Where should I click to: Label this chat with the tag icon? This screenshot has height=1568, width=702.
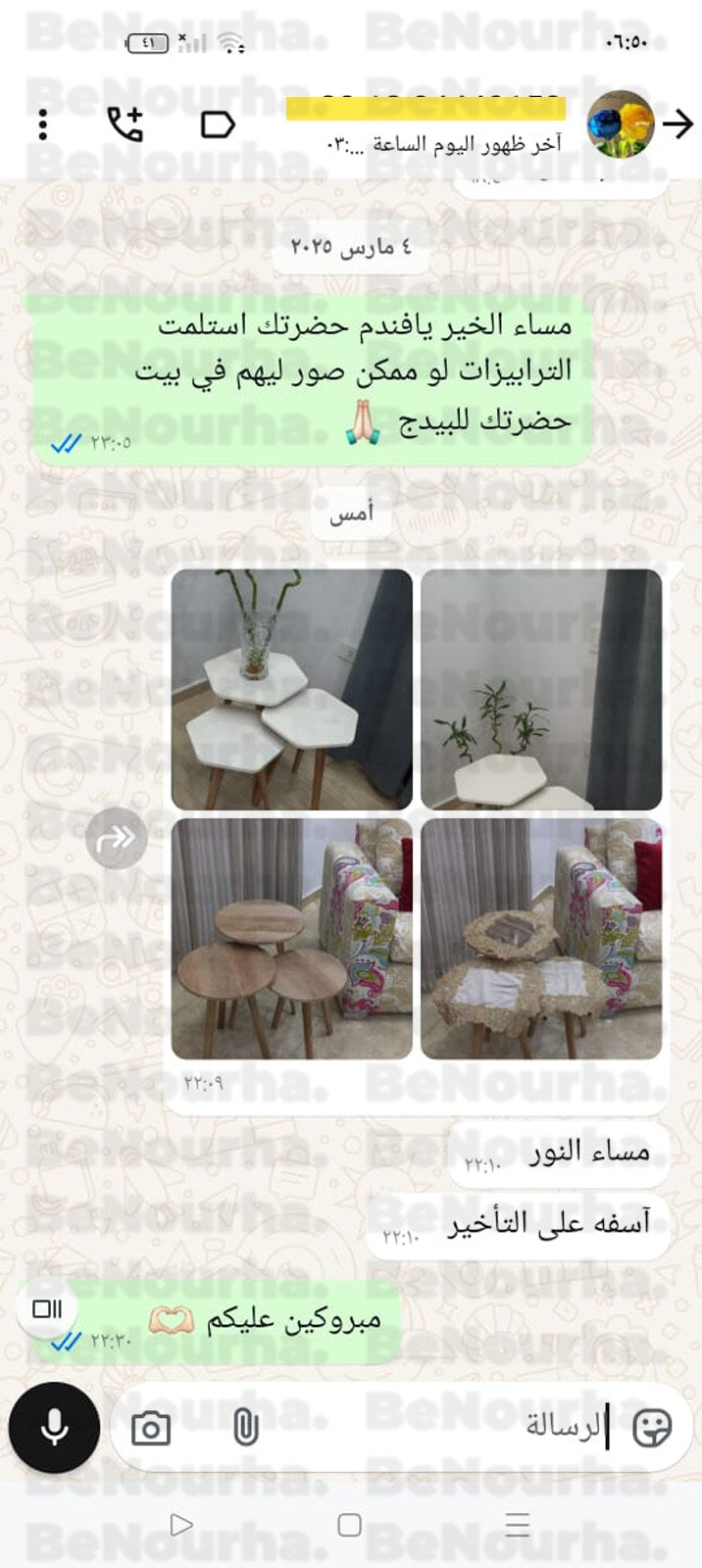click(x=218, y=124)
